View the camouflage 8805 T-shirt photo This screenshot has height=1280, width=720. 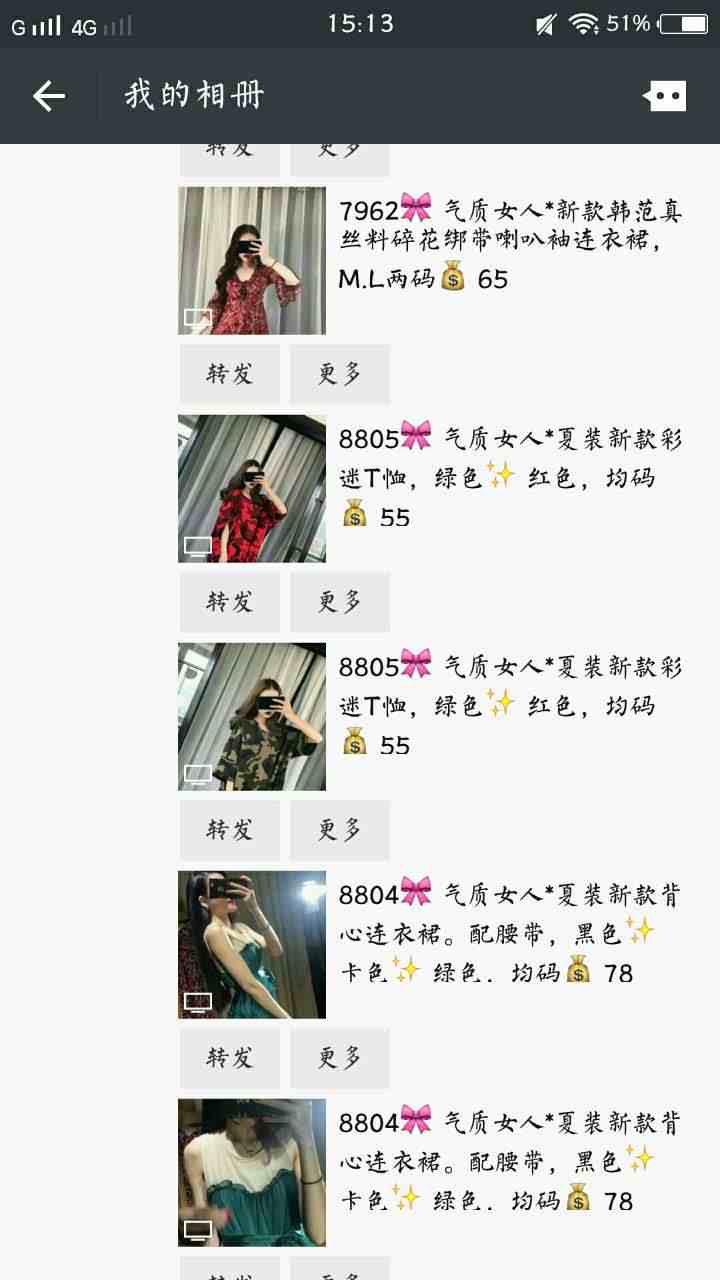click(252, 717)
